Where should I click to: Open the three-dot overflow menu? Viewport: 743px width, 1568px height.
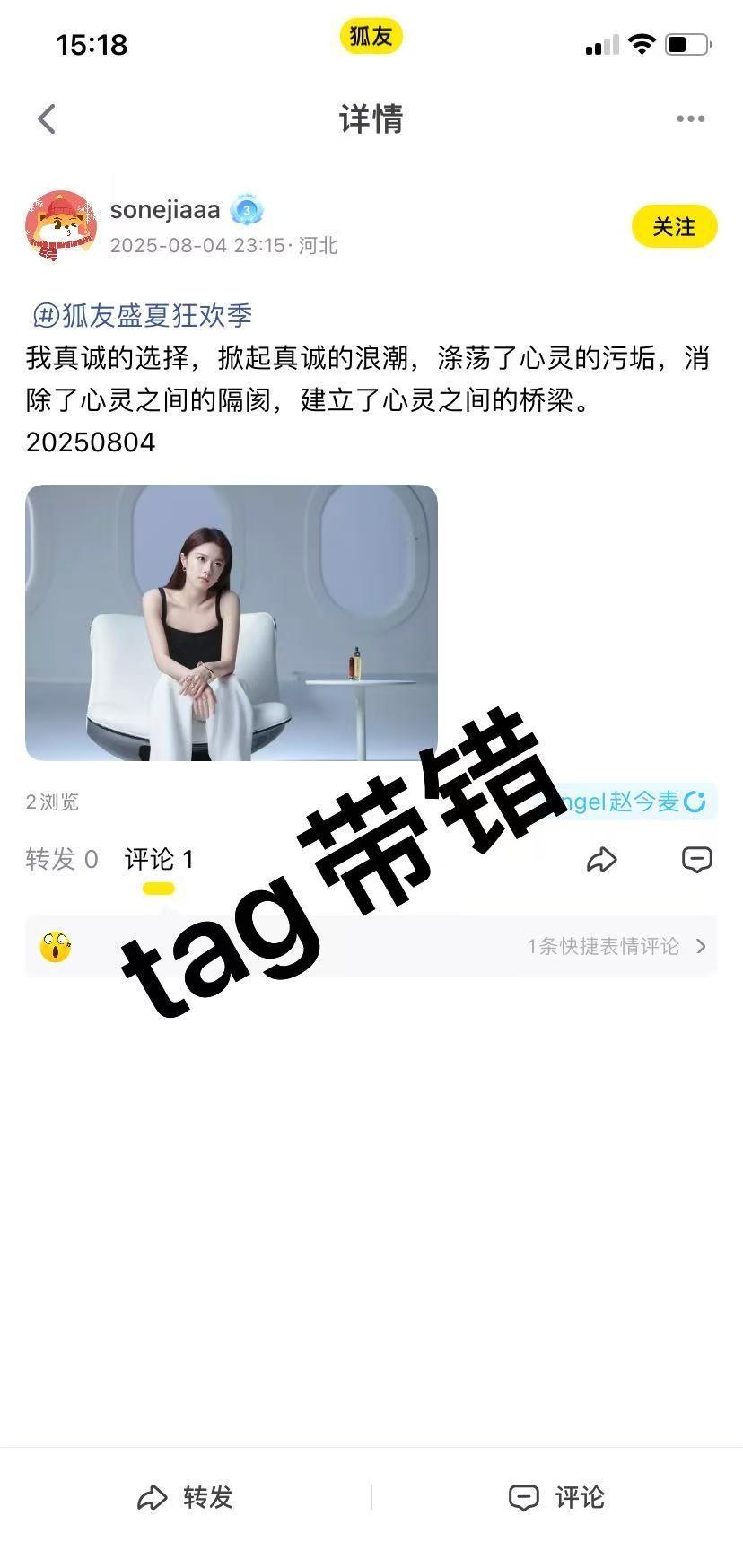tap(690, 118)
